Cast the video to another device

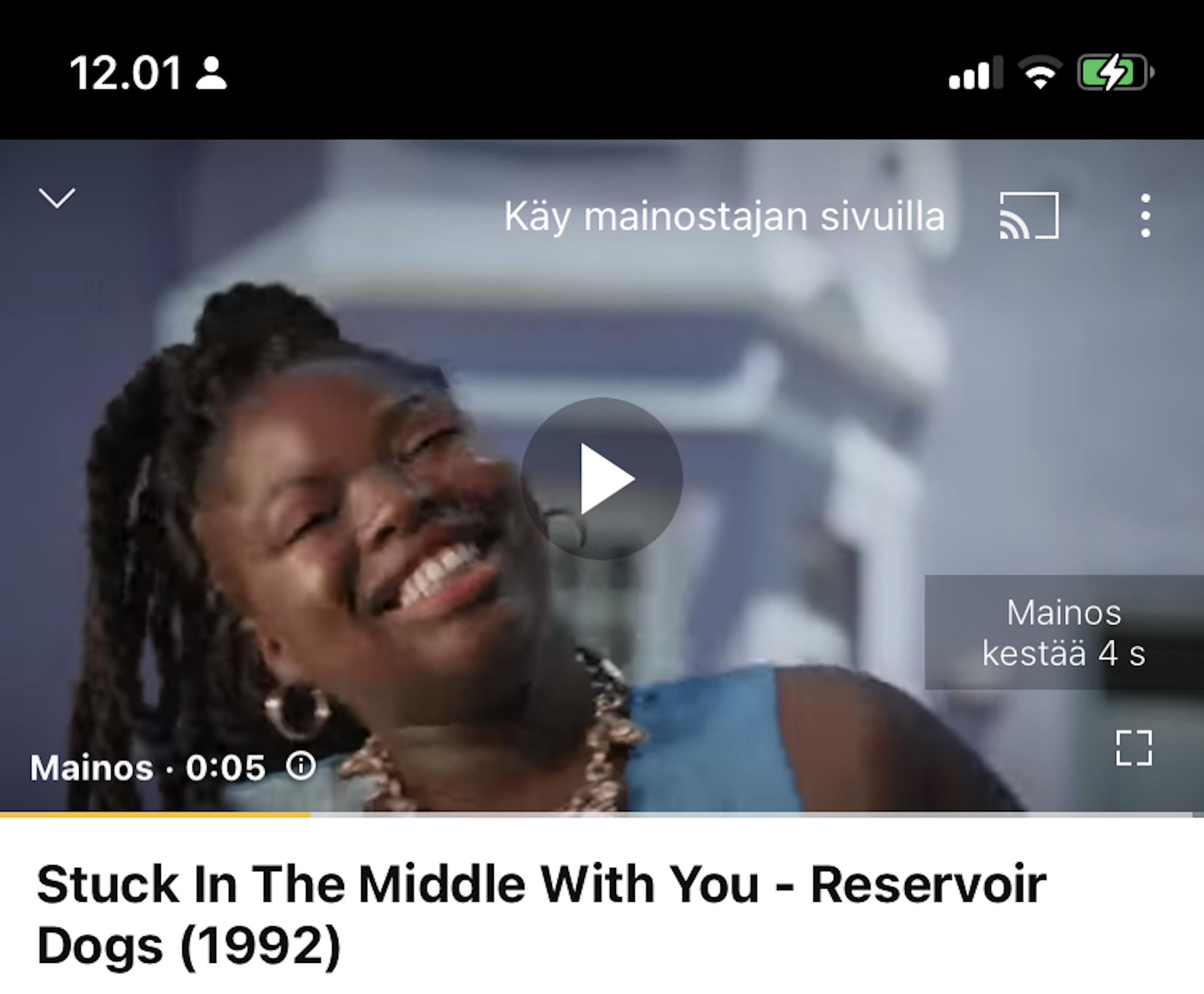[1029, 216]
